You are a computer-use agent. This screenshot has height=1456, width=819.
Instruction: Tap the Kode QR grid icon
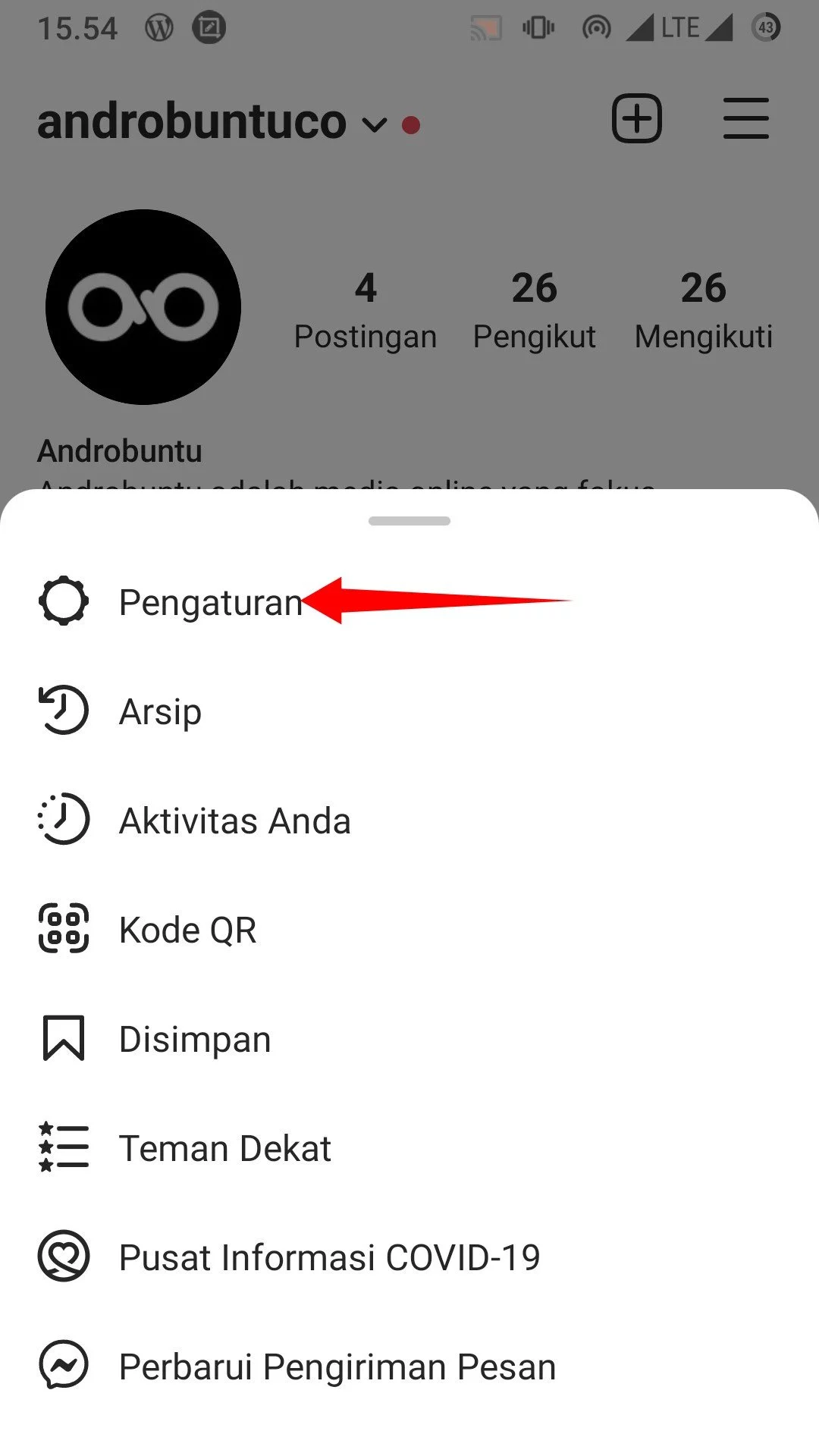[64, 928]
